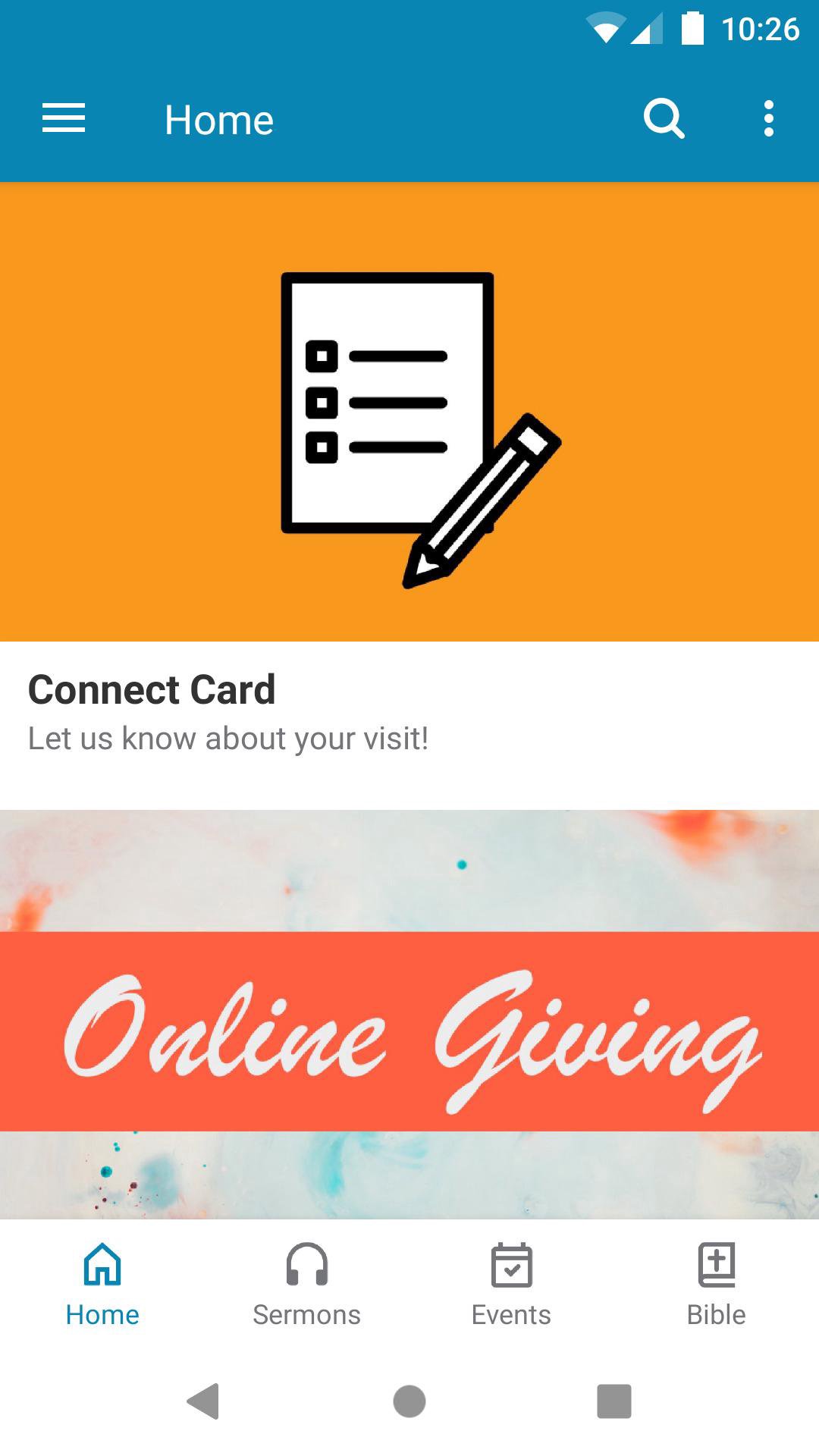Image resolution: width=819 pixels, height=1456 pixels.
Task: Open the search icon
Action: click(x=664, y=119)
